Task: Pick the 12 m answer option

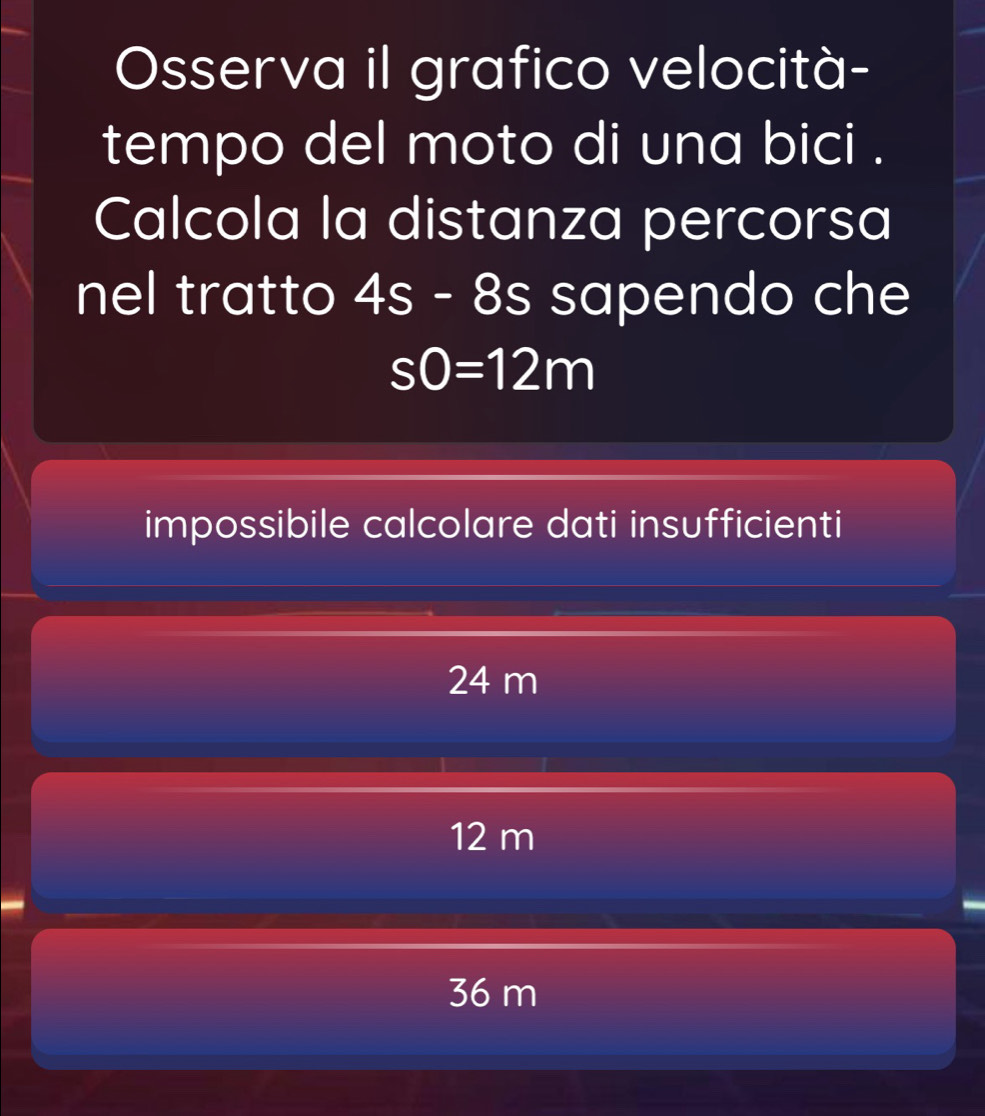Action: (x=494, y=837)
